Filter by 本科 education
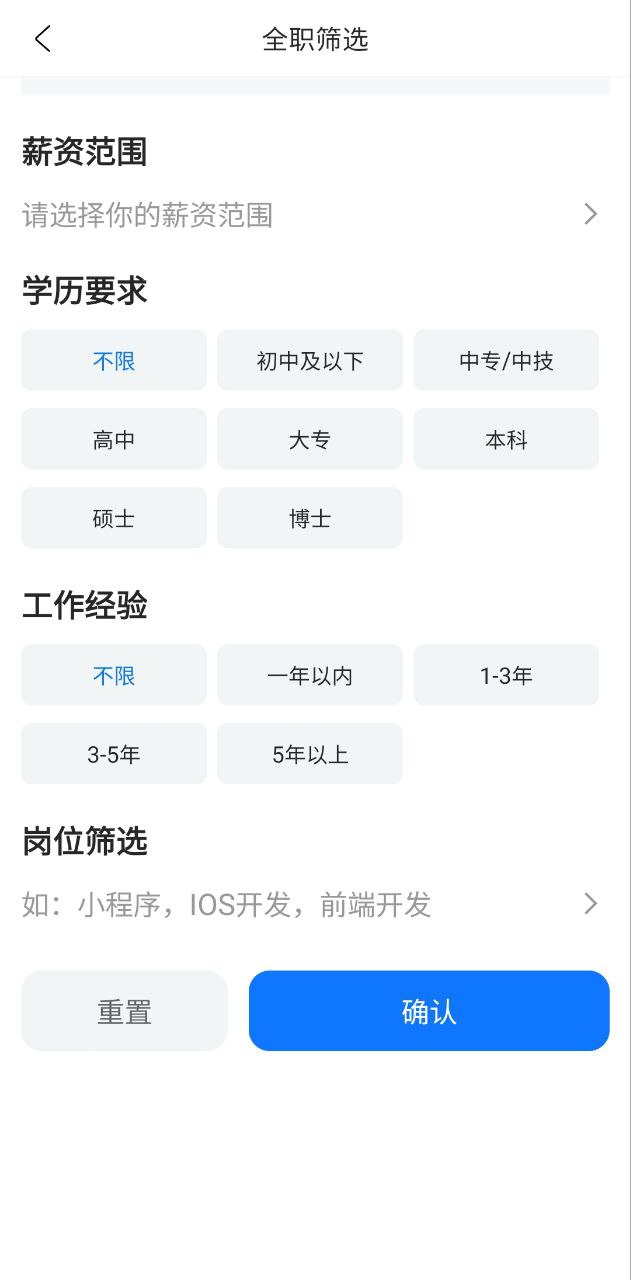The height and width of the screenshot is (1280, 631). [506, 440]
